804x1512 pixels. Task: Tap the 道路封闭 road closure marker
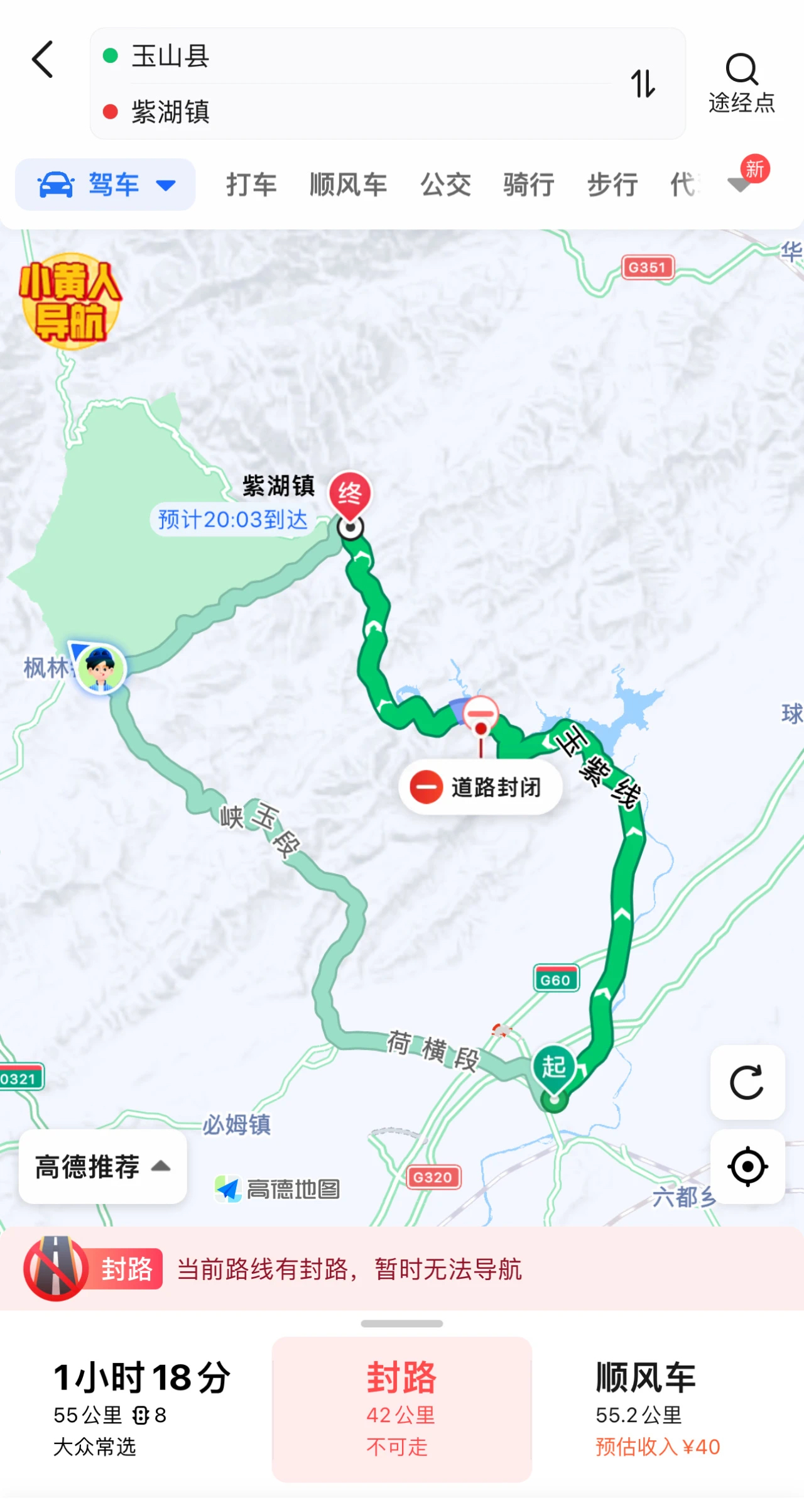coord(481,787)
